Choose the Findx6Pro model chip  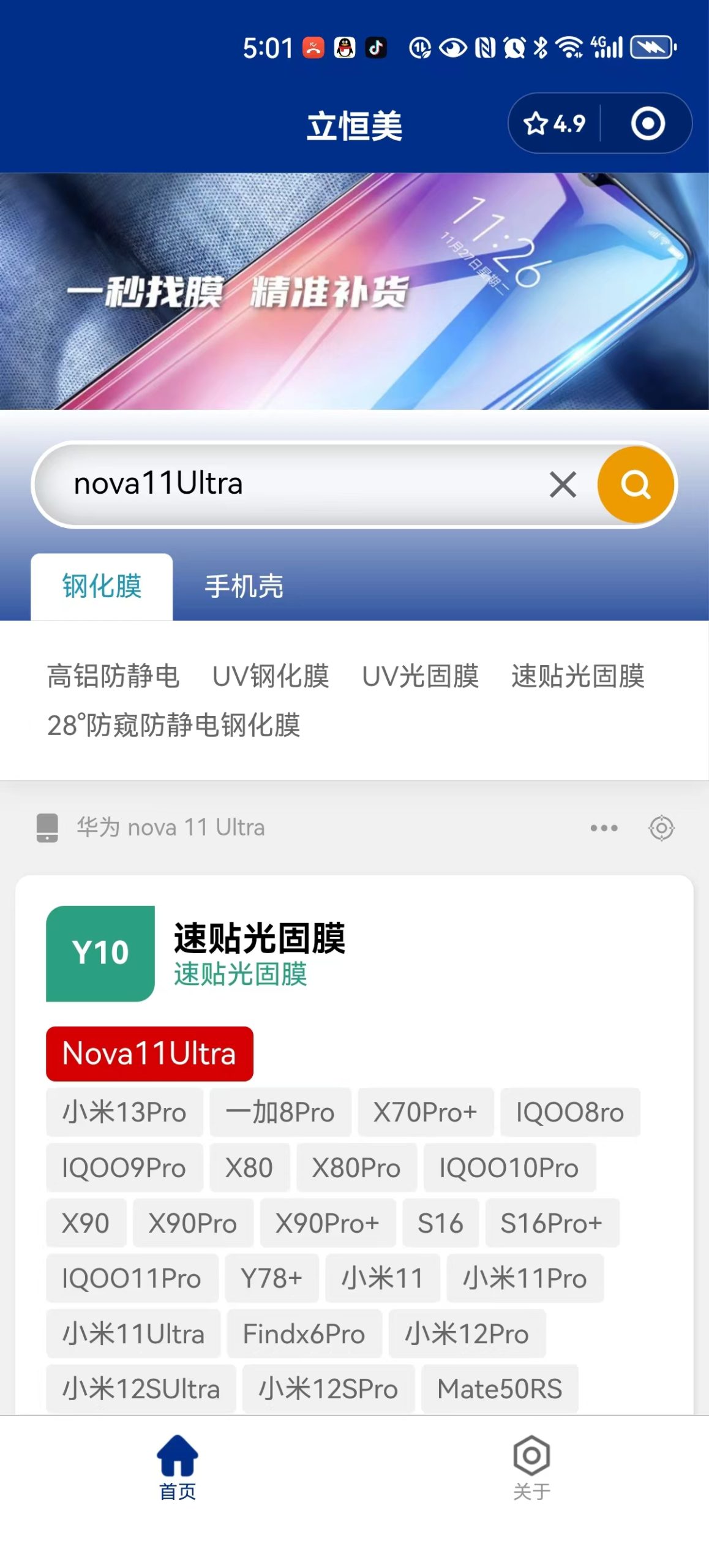click(304, 1333)
